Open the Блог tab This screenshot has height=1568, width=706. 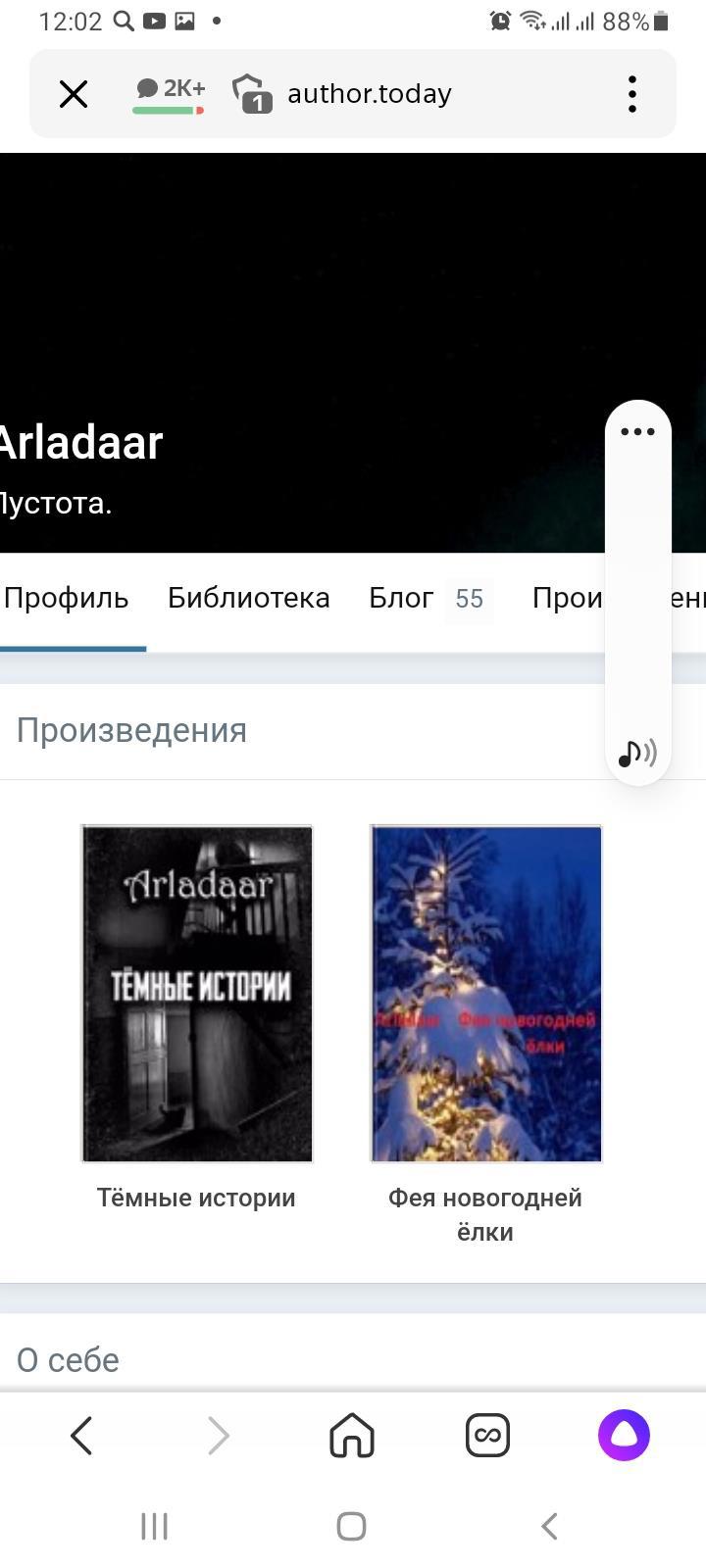[x=401, y=598]
